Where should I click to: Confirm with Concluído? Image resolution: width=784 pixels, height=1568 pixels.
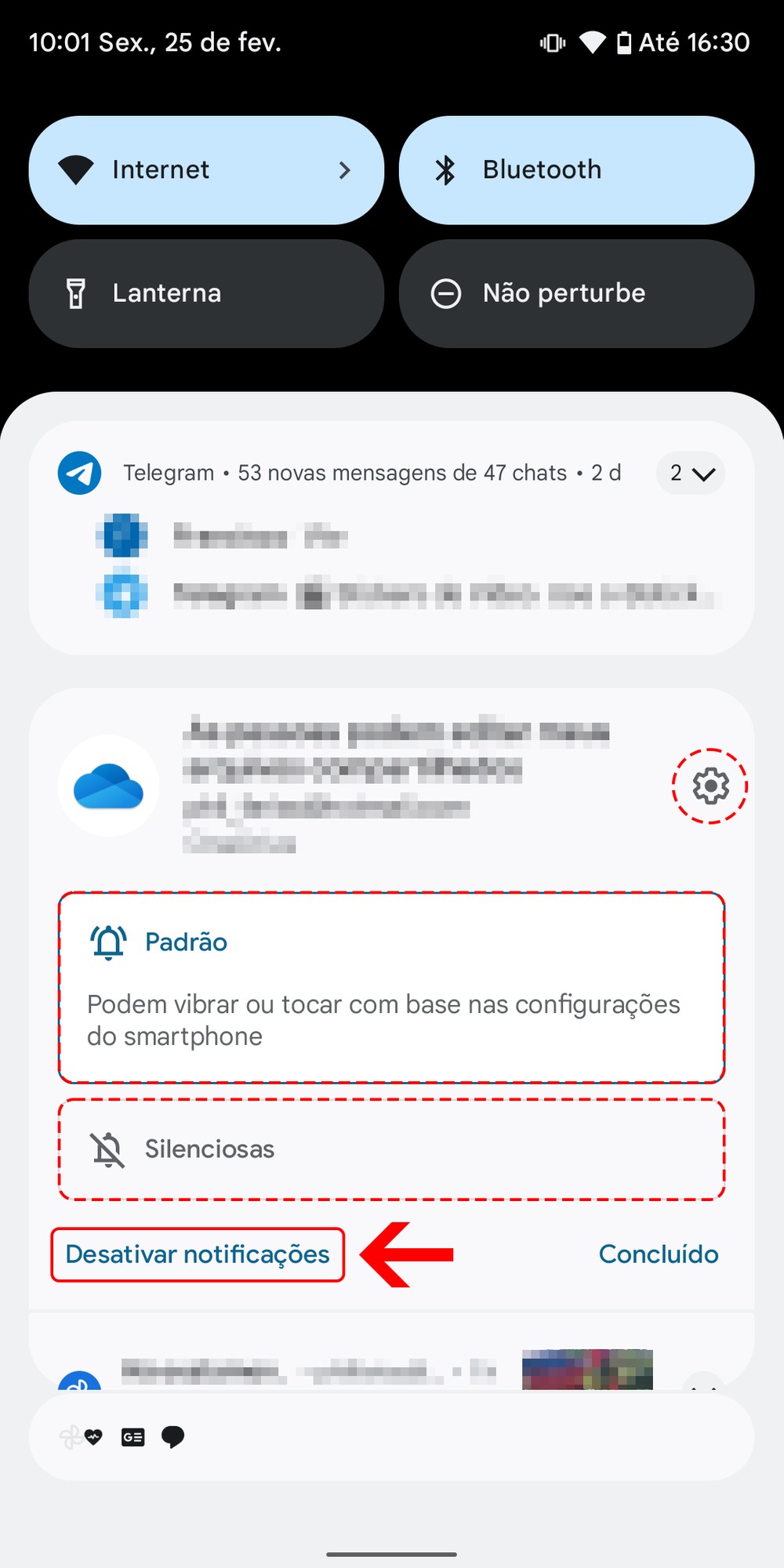tap(658, 1254)
